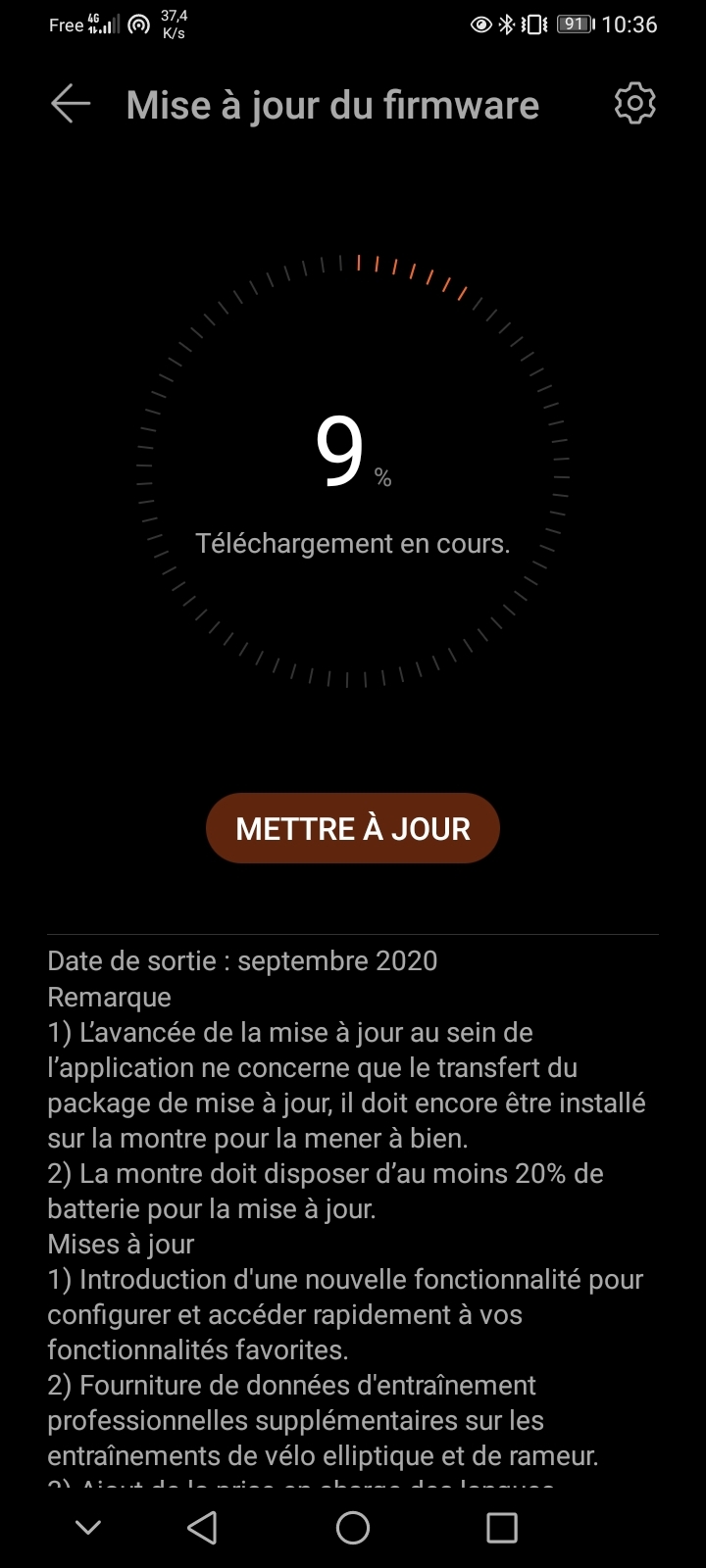Tap the system home button
This screenshot has height=1568, width=706.
353,1527
